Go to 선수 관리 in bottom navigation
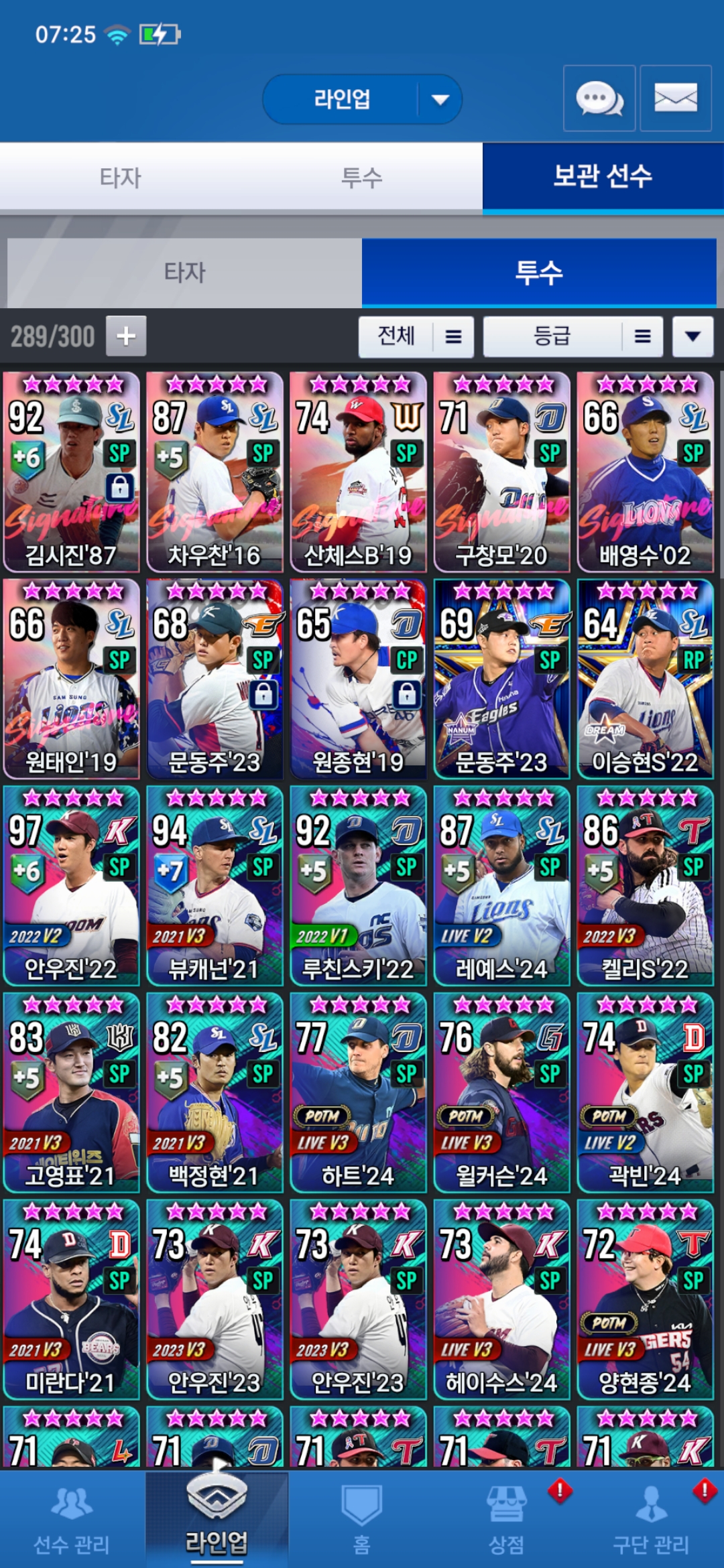The width and height of the screenshot is (724, 1568). pos(72,1520)
